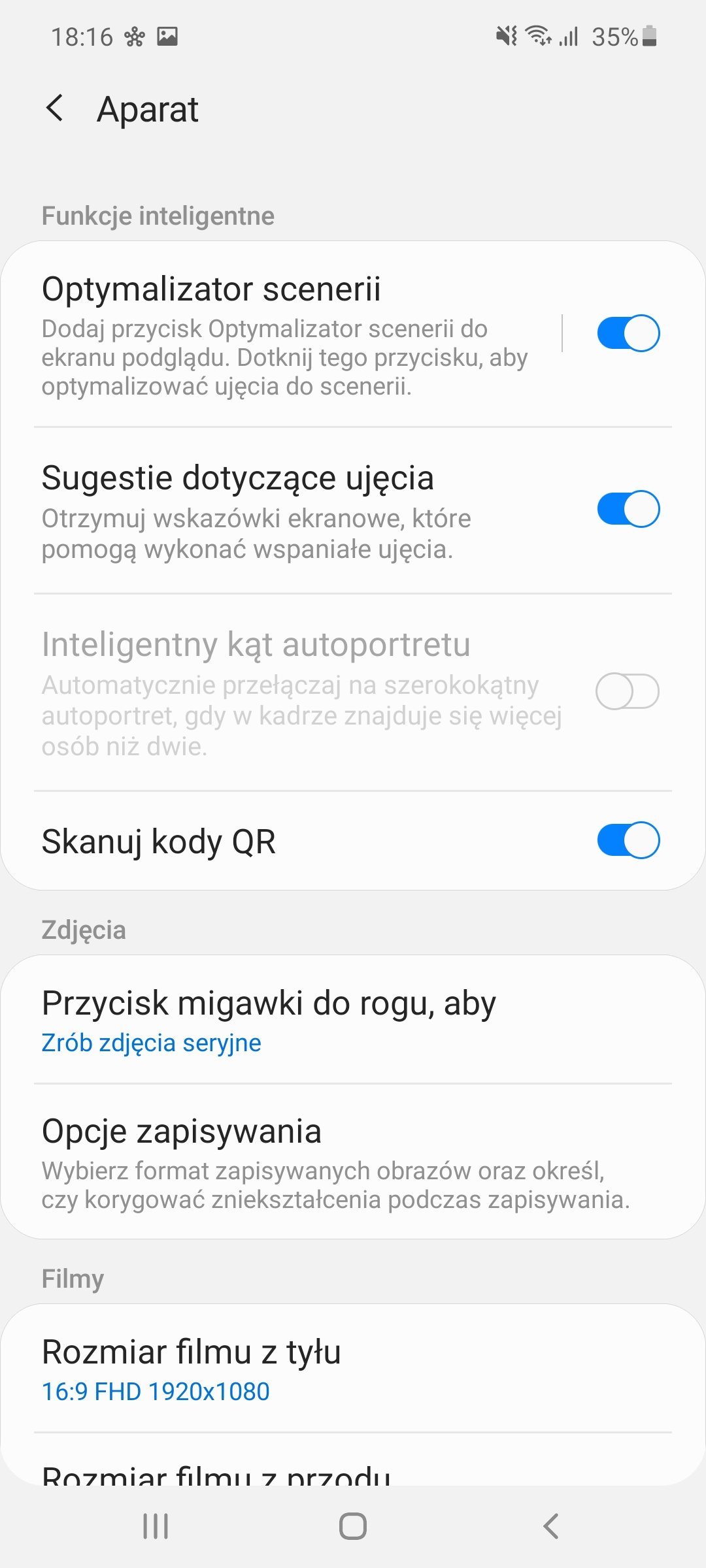Open Optymalizator scenerii details

pyautogui.click(x=288, y=335)
